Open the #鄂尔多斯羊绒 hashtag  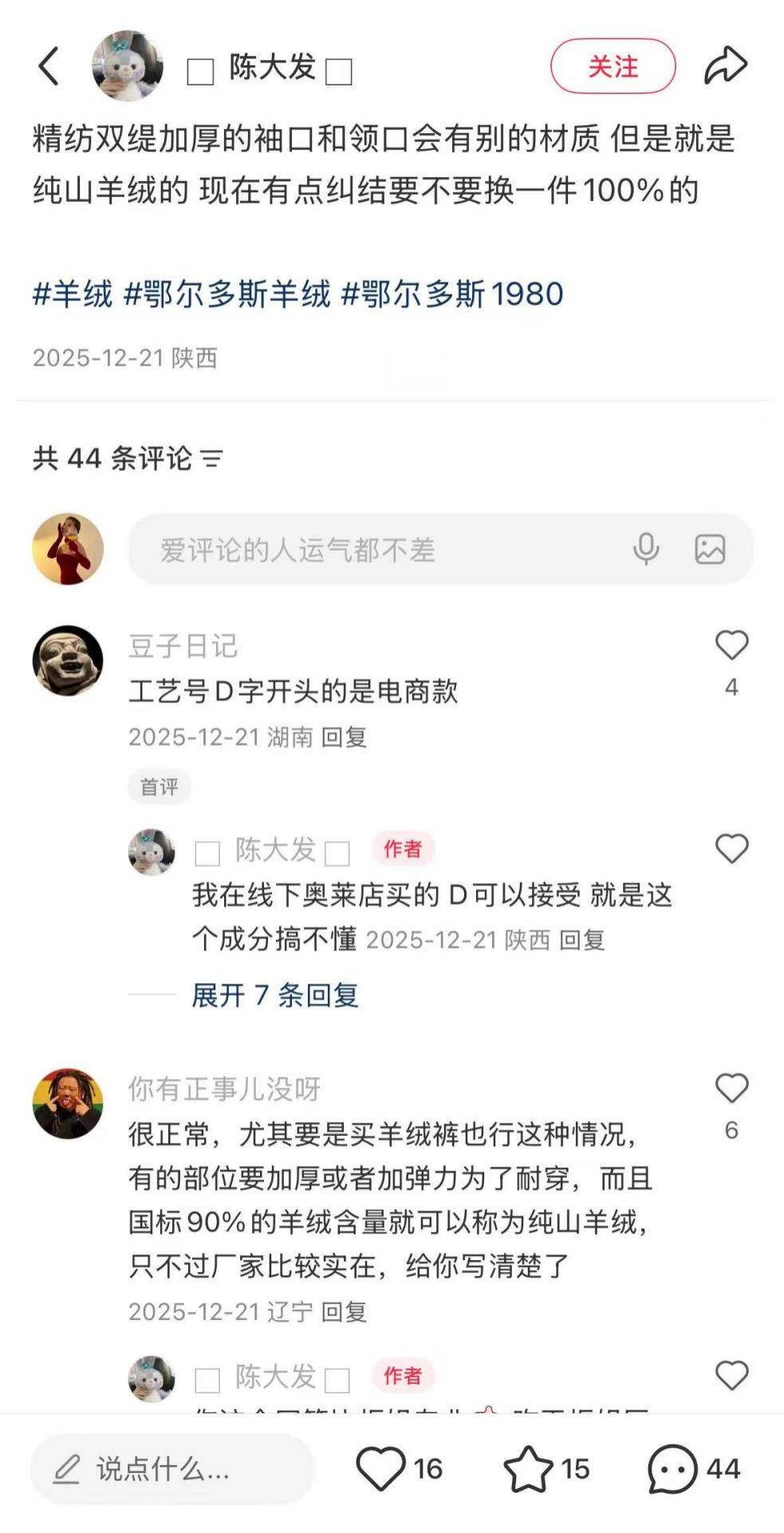[x=227, y=294]
